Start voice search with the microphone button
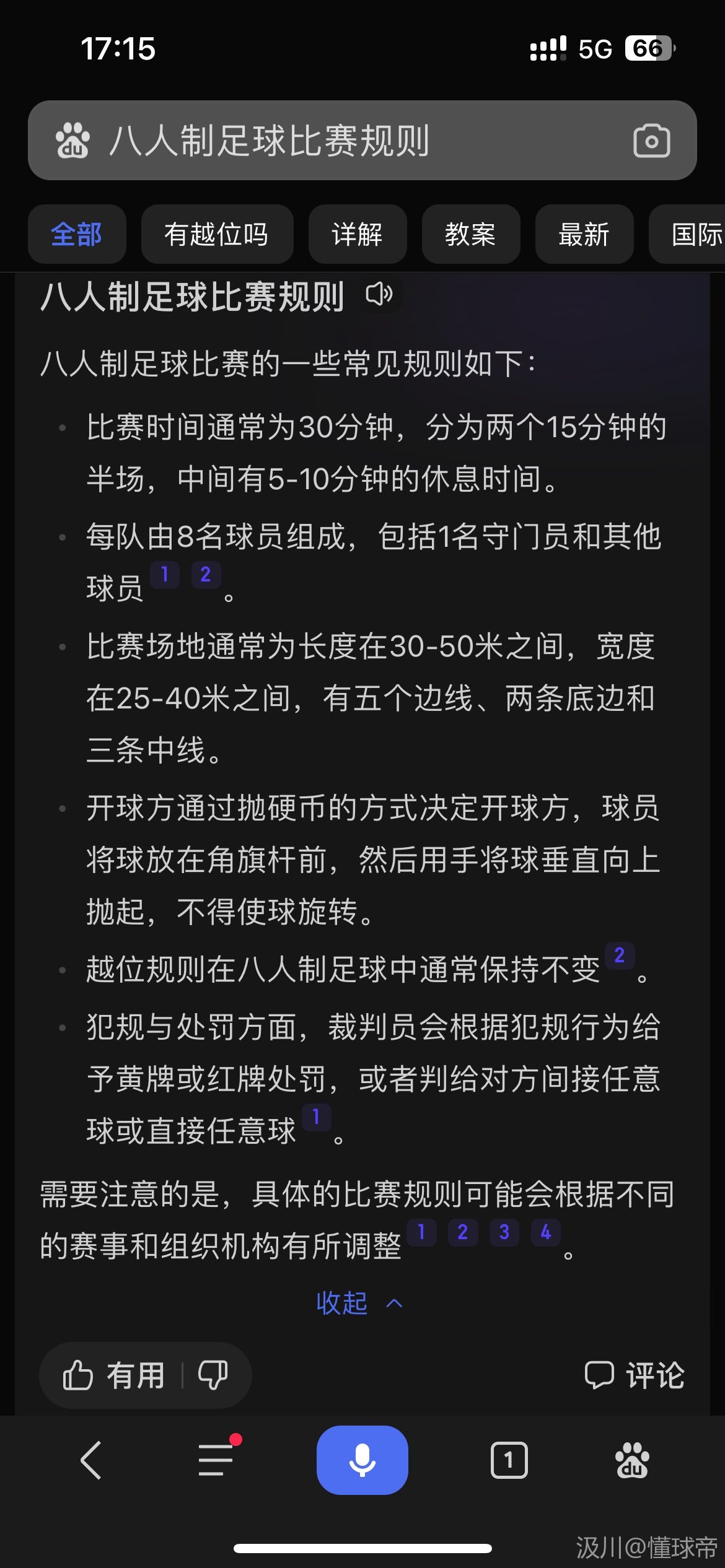725x1568 pixels. click(362, 1460)
